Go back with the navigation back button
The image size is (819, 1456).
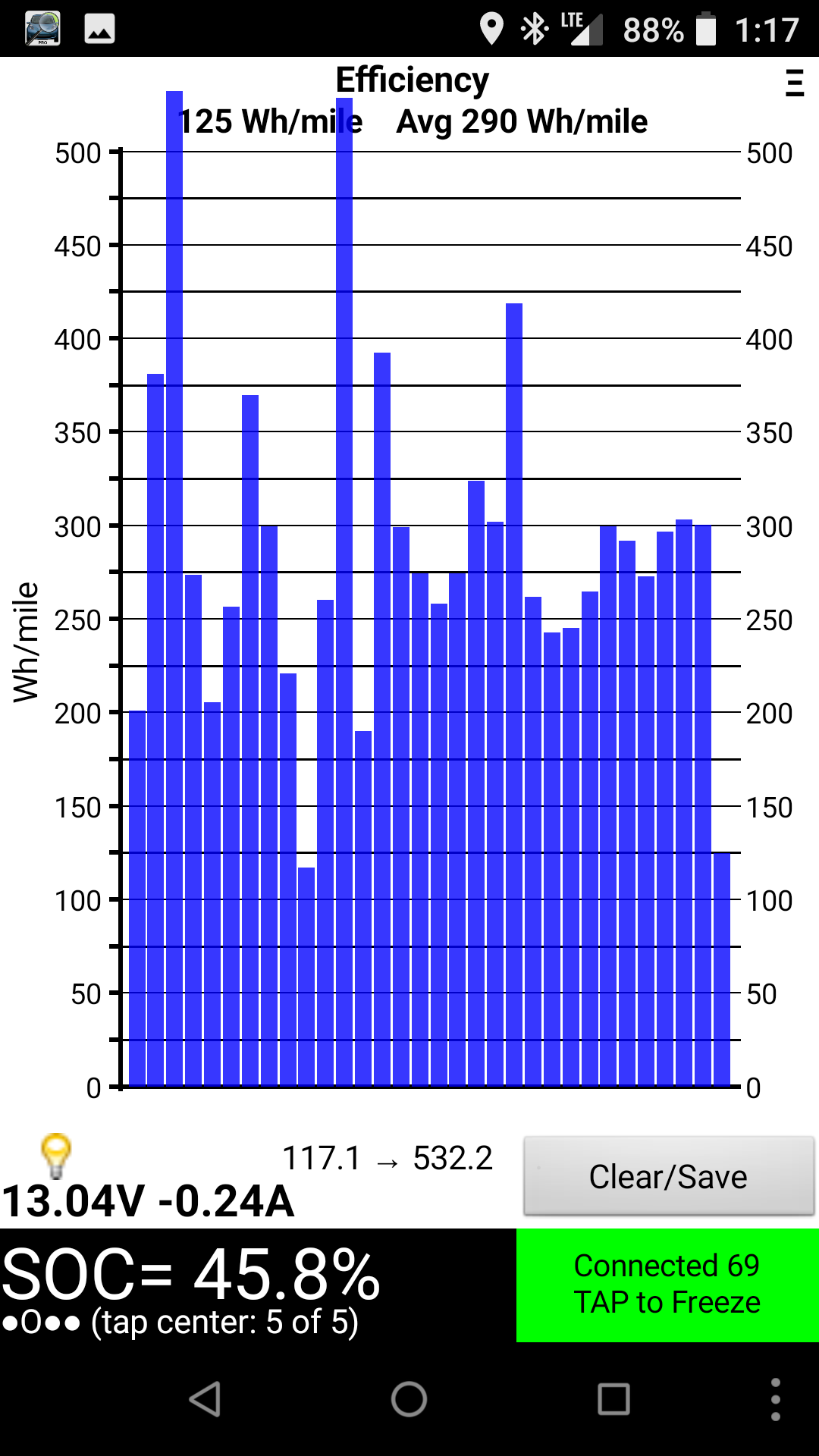[205, 1399]
